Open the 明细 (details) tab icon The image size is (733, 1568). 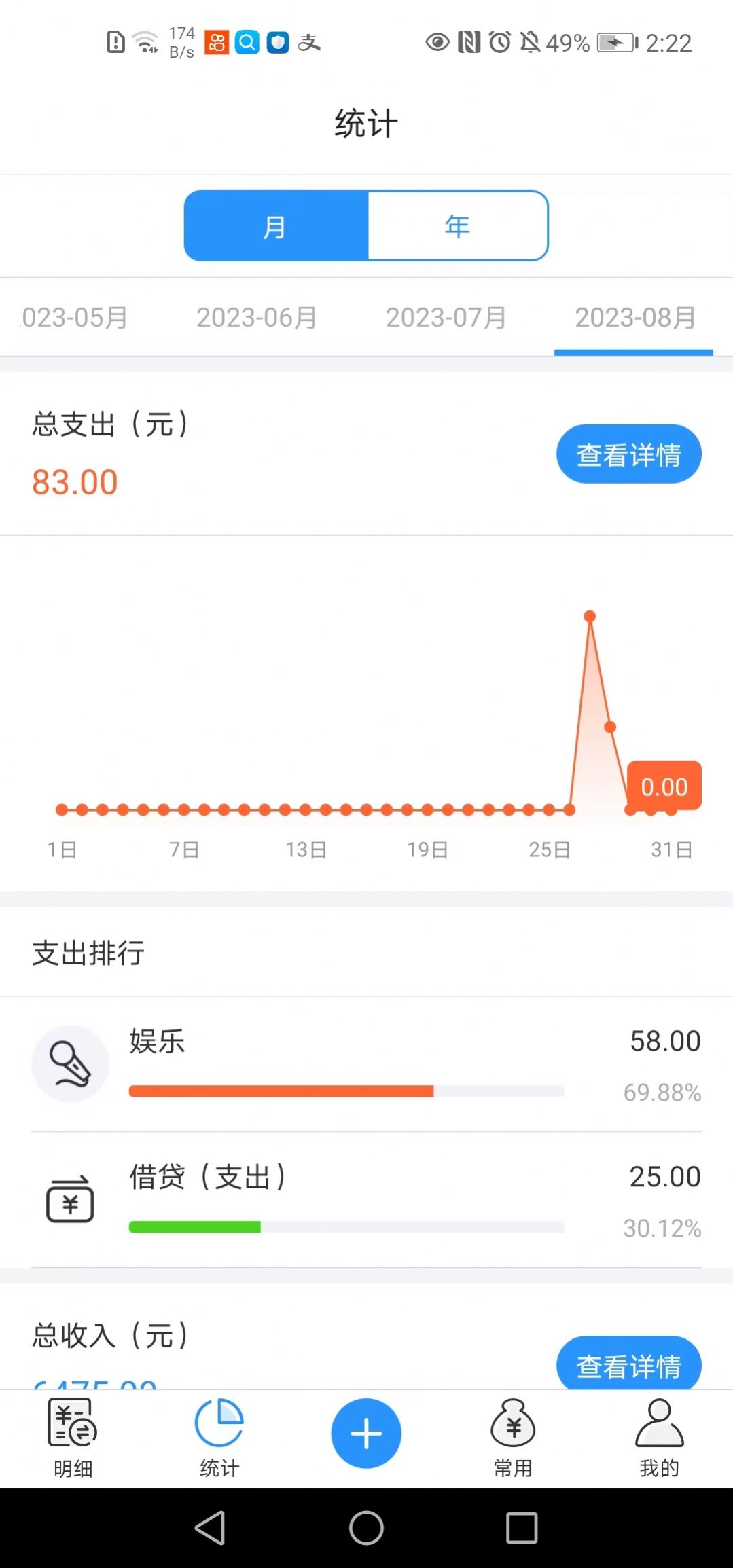72,1431
